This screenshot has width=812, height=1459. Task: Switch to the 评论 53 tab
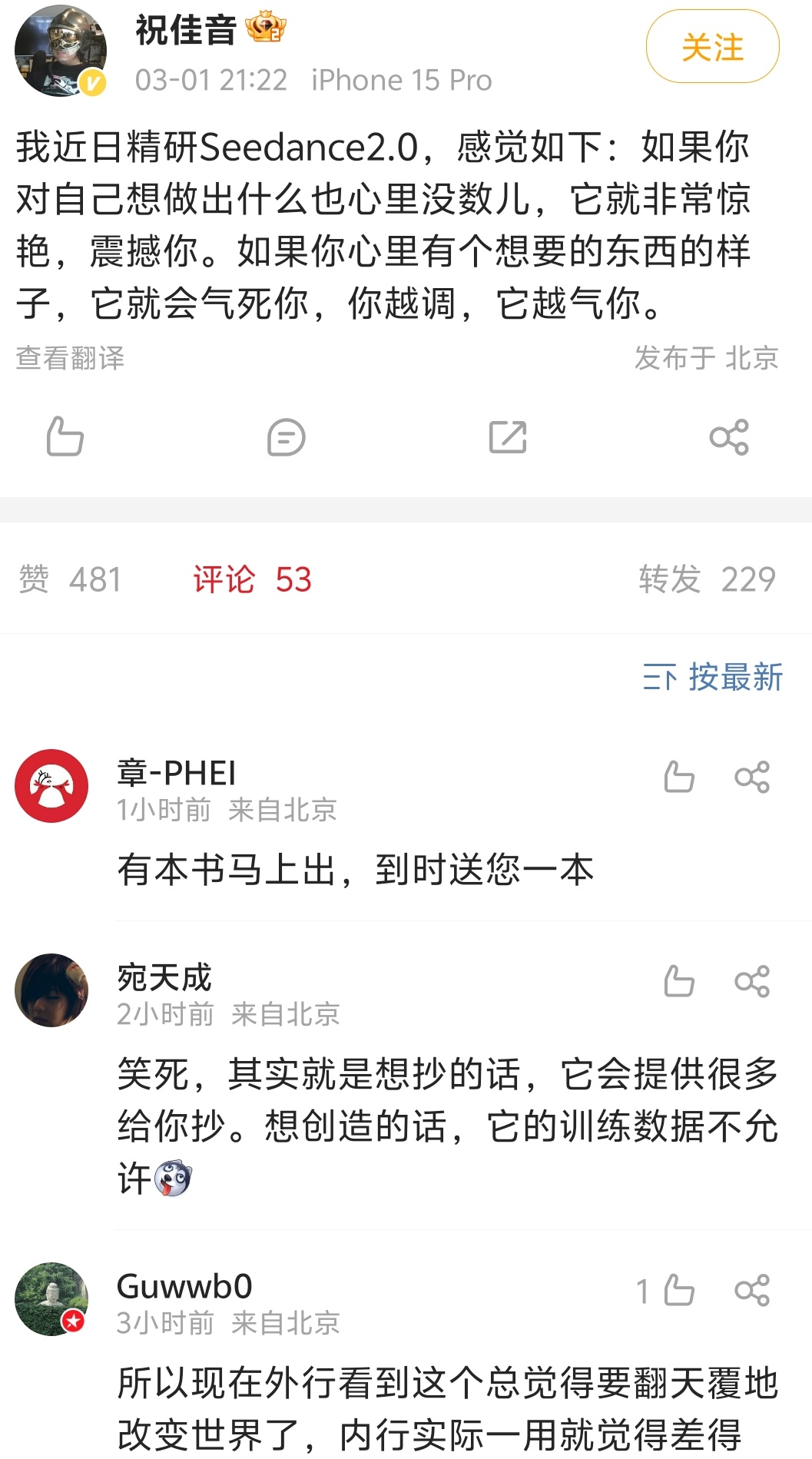point(252,579)
